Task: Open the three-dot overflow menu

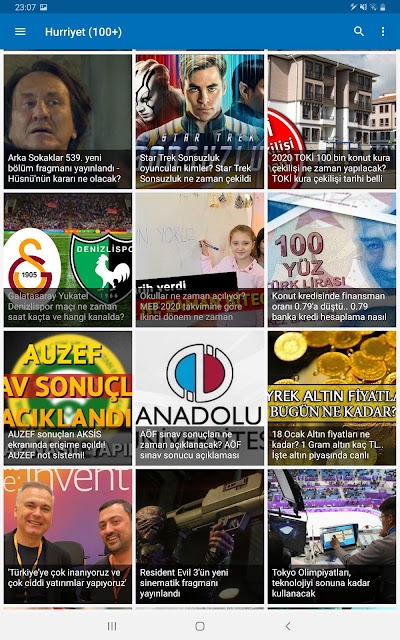Action: coord(382,31)
